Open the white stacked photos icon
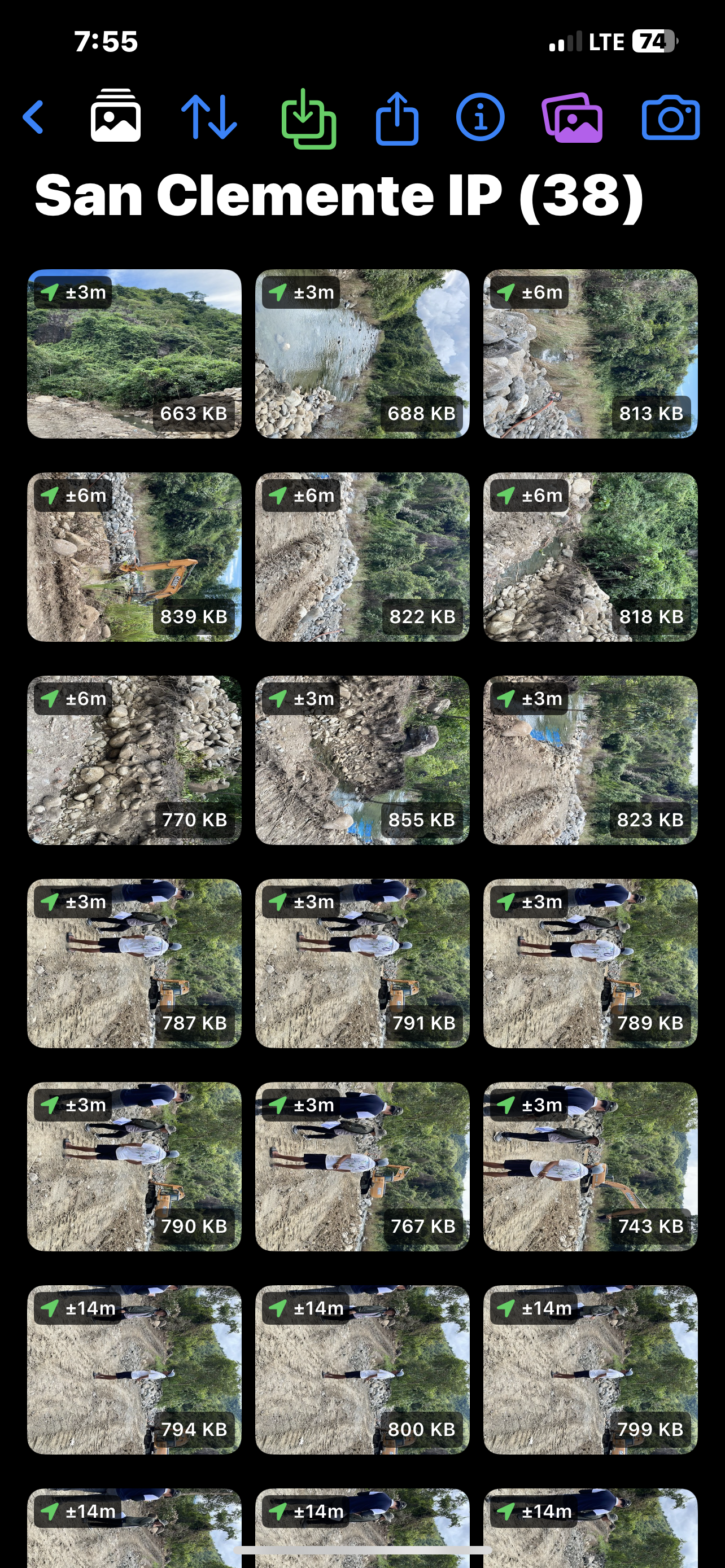 coord(116,116)
